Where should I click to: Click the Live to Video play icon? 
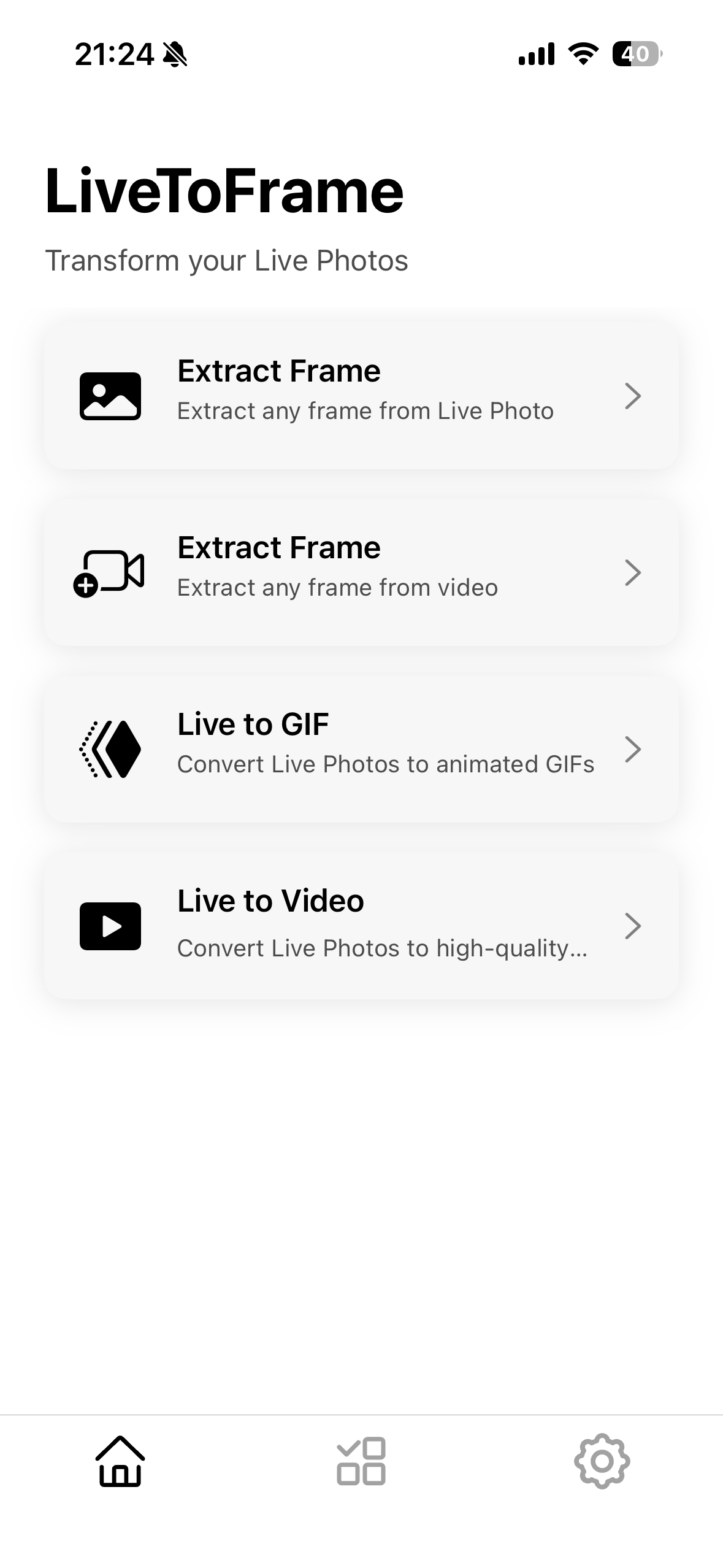pos(110,926)
